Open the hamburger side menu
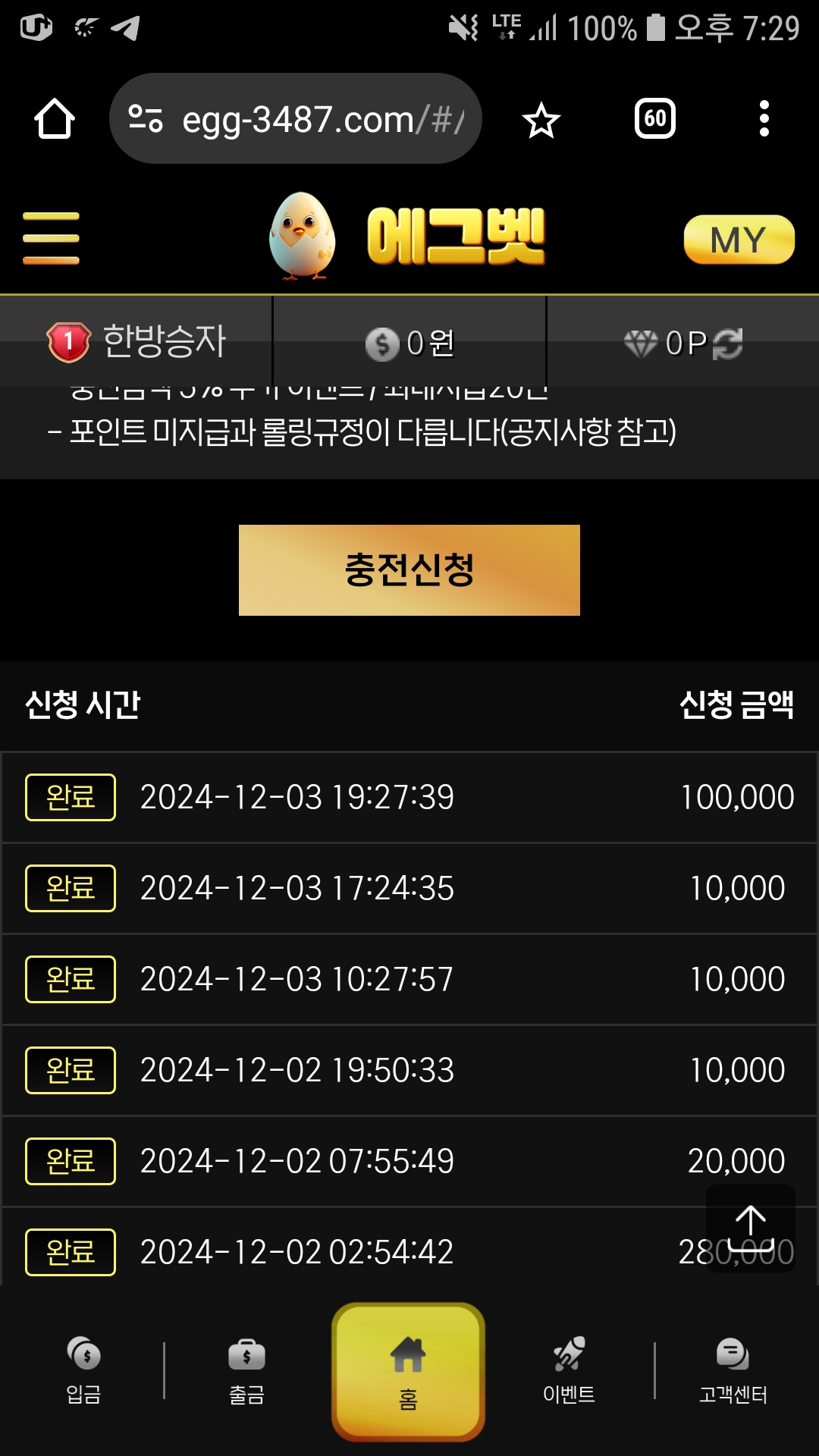This screenshot has width=819, height=1456. pyautogui.click(x=51, y=238)
